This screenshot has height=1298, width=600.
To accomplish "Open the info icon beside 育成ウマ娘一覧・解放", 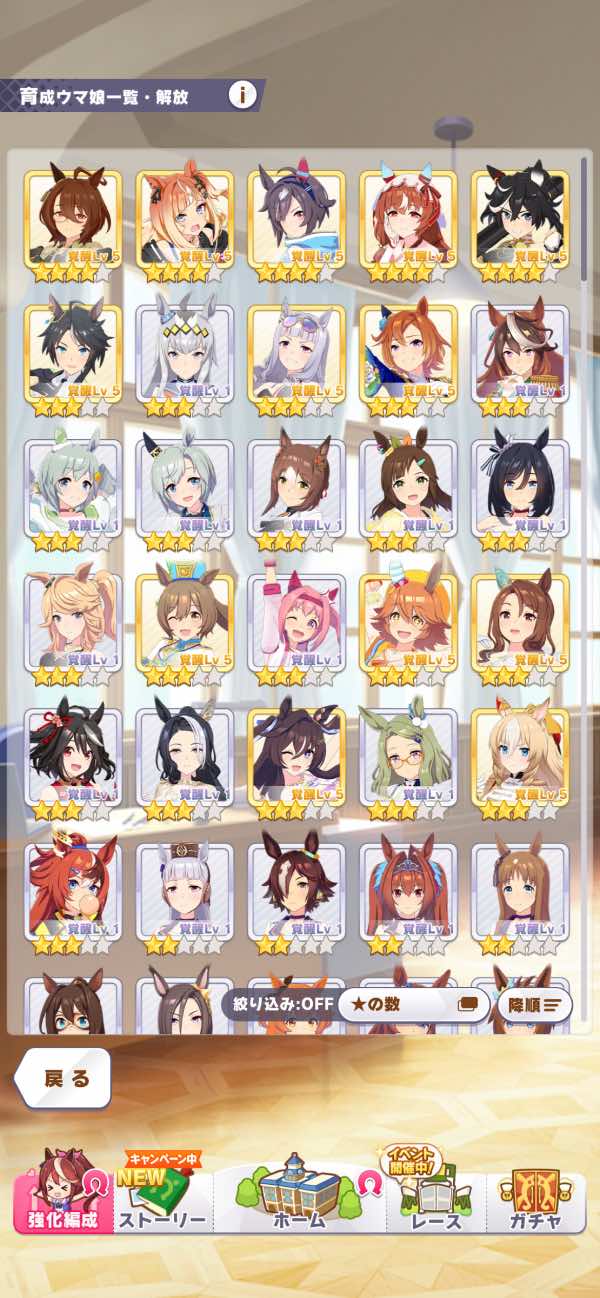I will [242, 96].
